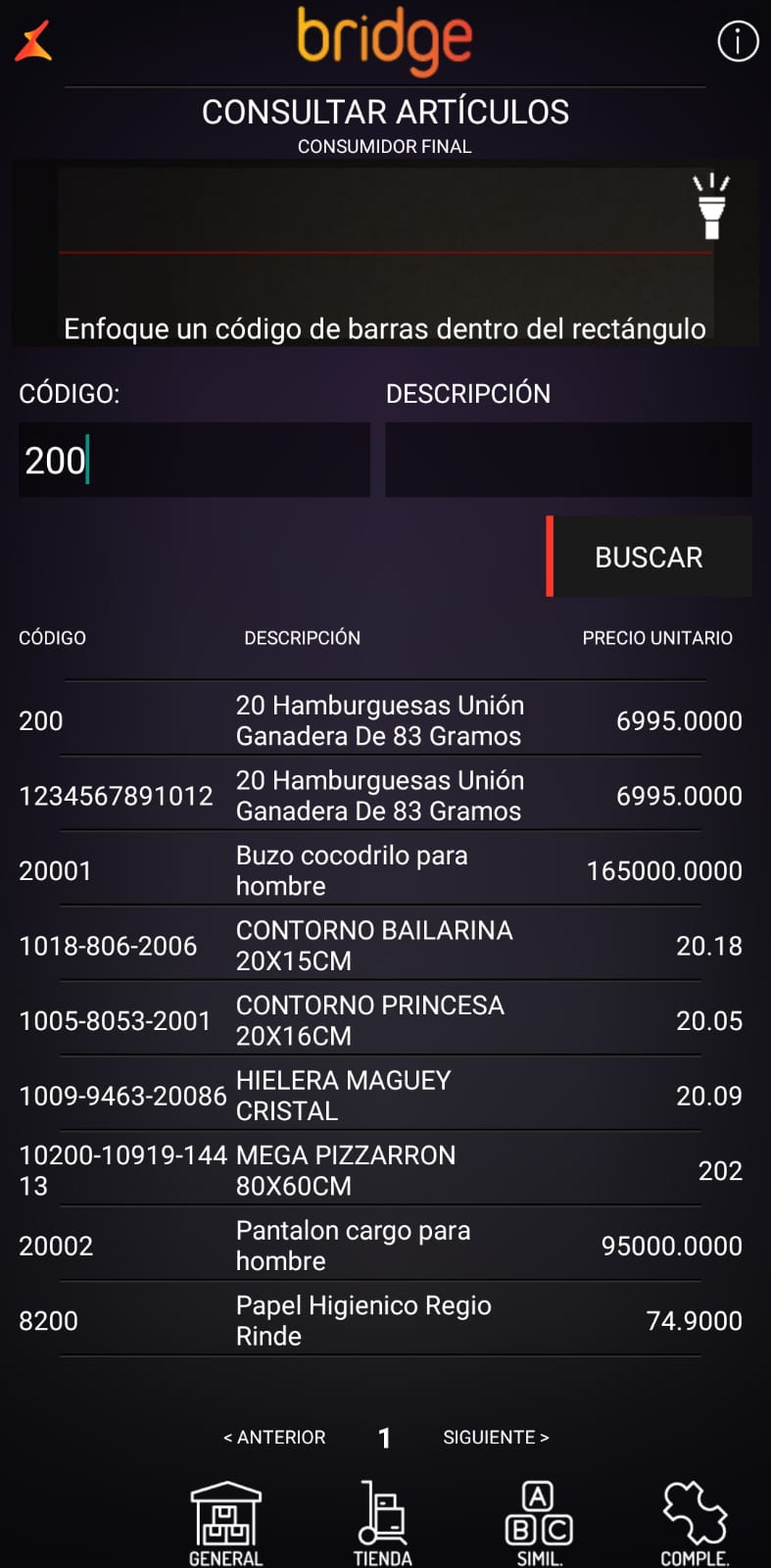The image size is (771, 1568).
Task: Open item with code 200
Action: [x=379, y=720]
